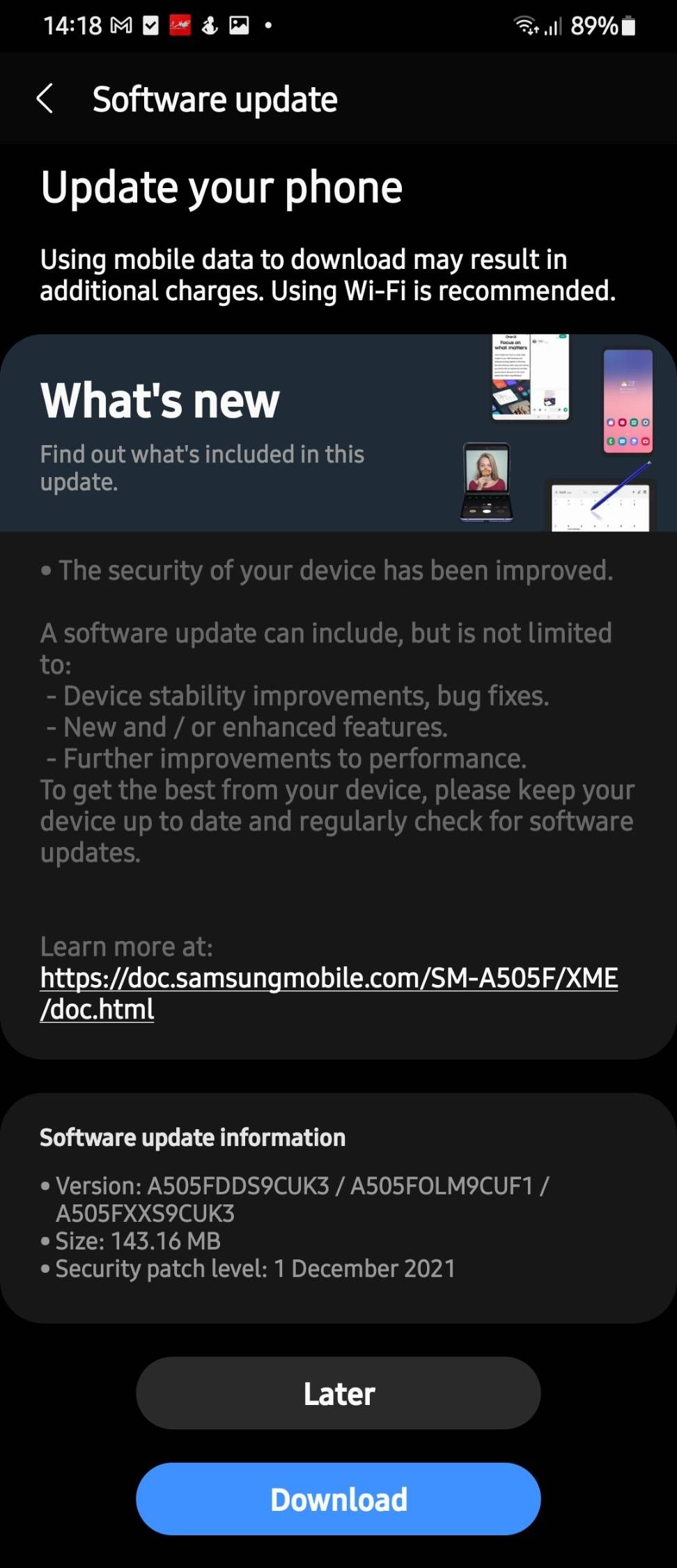Select the Version text A505FDDS9CUK3

[x=240, y=1186]
